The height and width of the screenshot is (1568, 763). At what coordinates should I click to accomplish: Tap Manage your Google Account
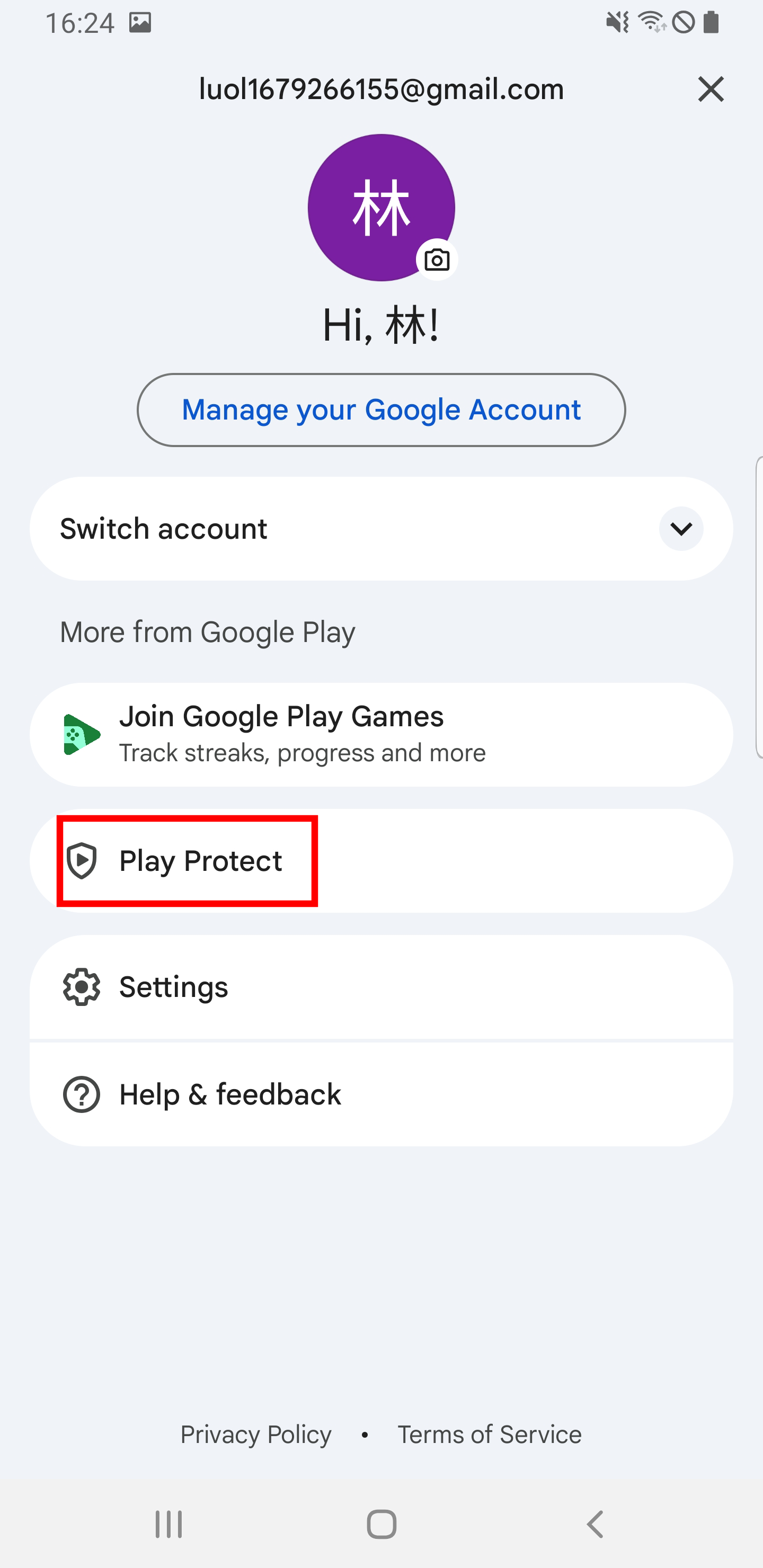pos(381,409)
